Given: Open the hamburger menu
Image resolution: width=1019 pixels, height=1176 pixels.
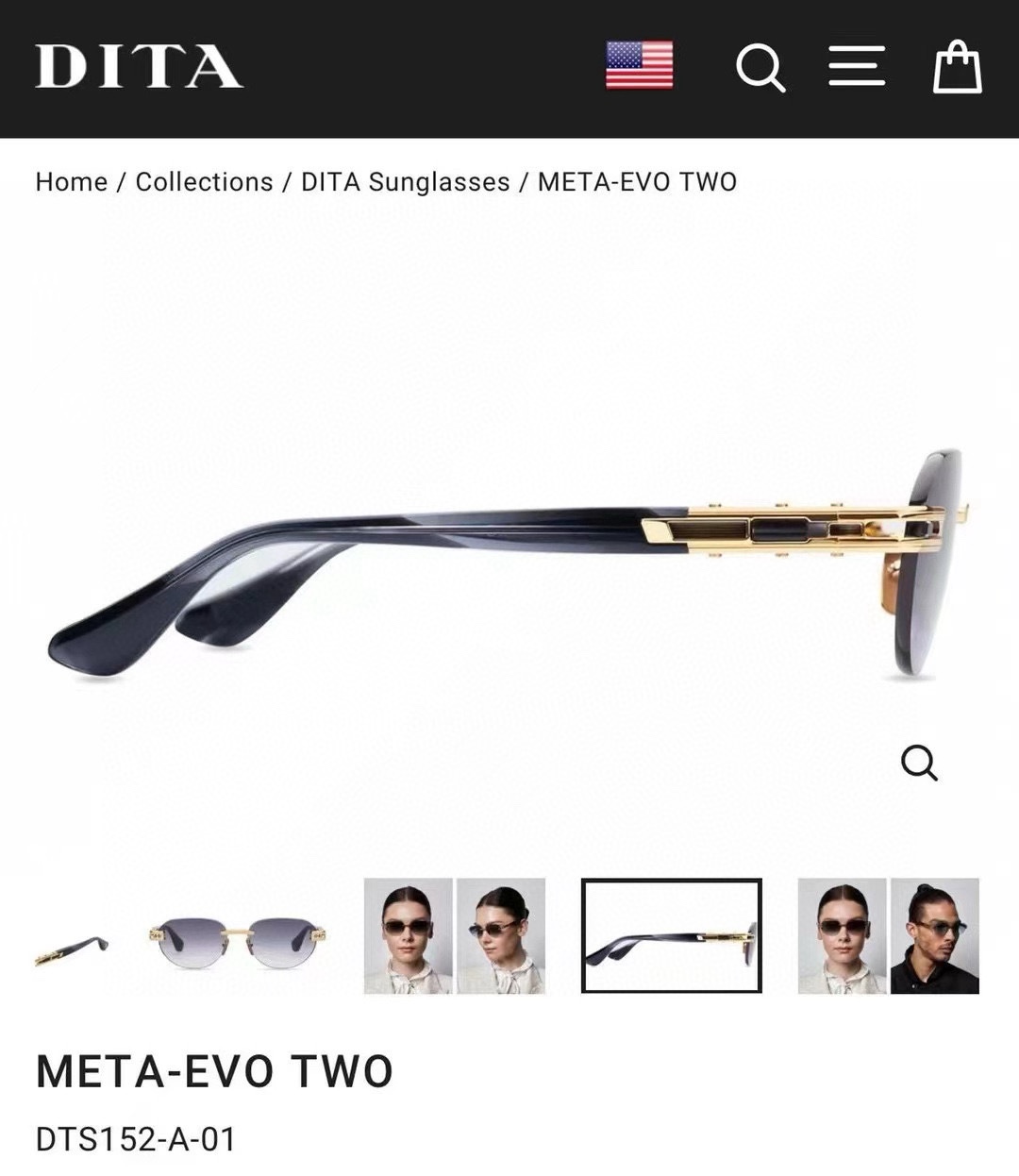Looking at the screenshot, I should pyautogui.click(x=857, y=67).
